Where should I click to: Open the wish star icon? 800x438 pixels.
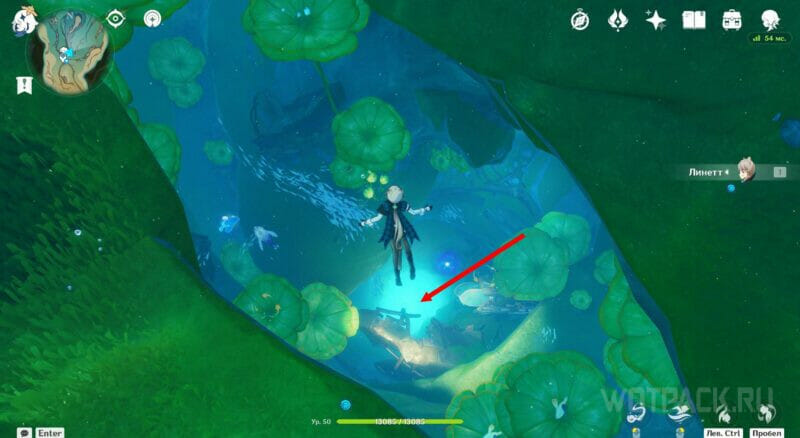coord(656,19)
